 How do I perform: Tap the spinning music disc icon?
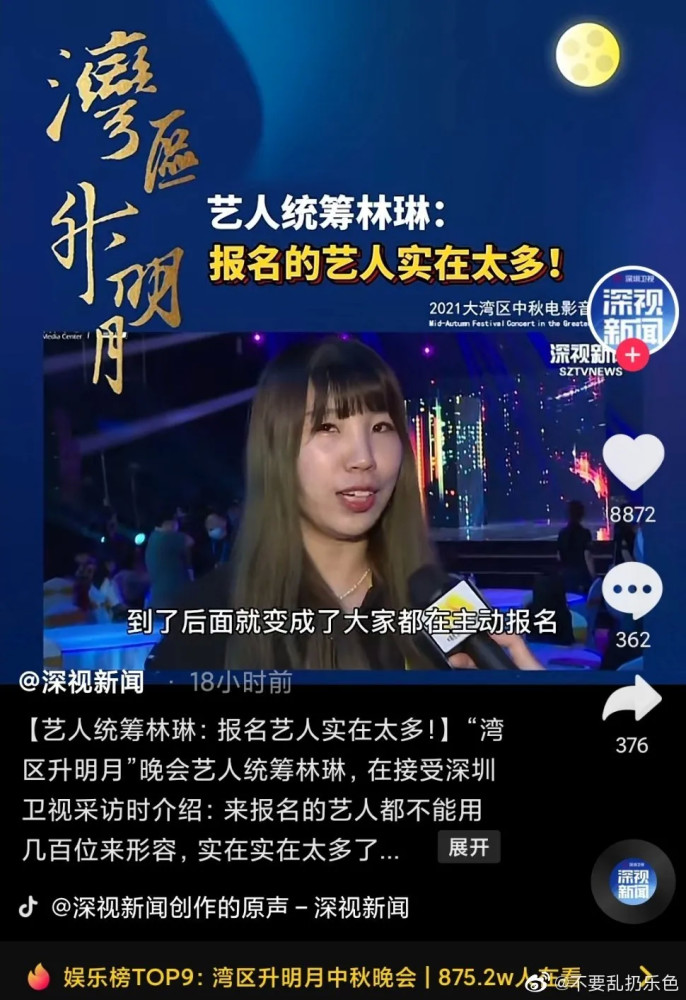(x=631, y=882)
